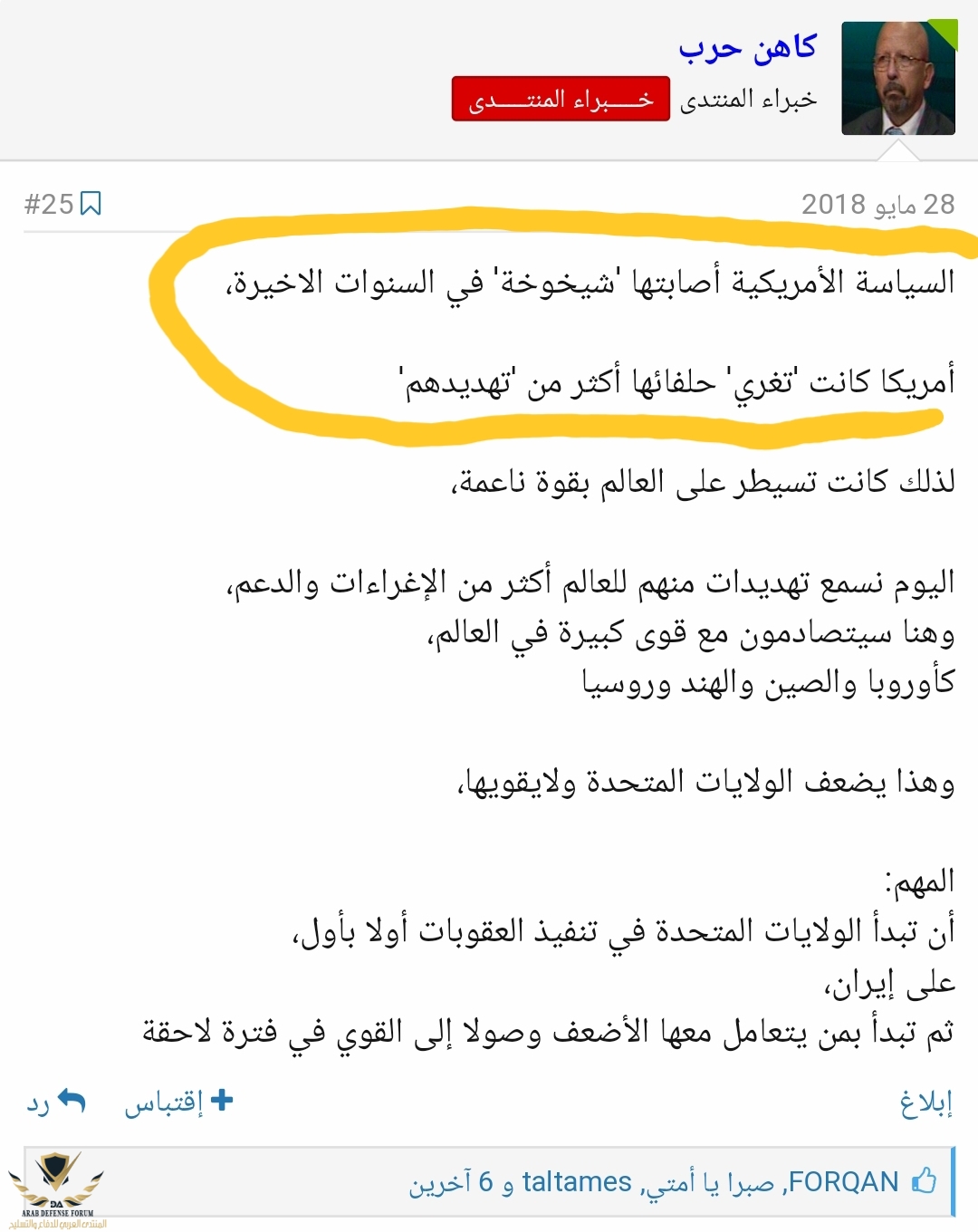The image size is (978, 1232).
Task: Open the 28 مايو 2018 date link
Action: pos(877,205)
